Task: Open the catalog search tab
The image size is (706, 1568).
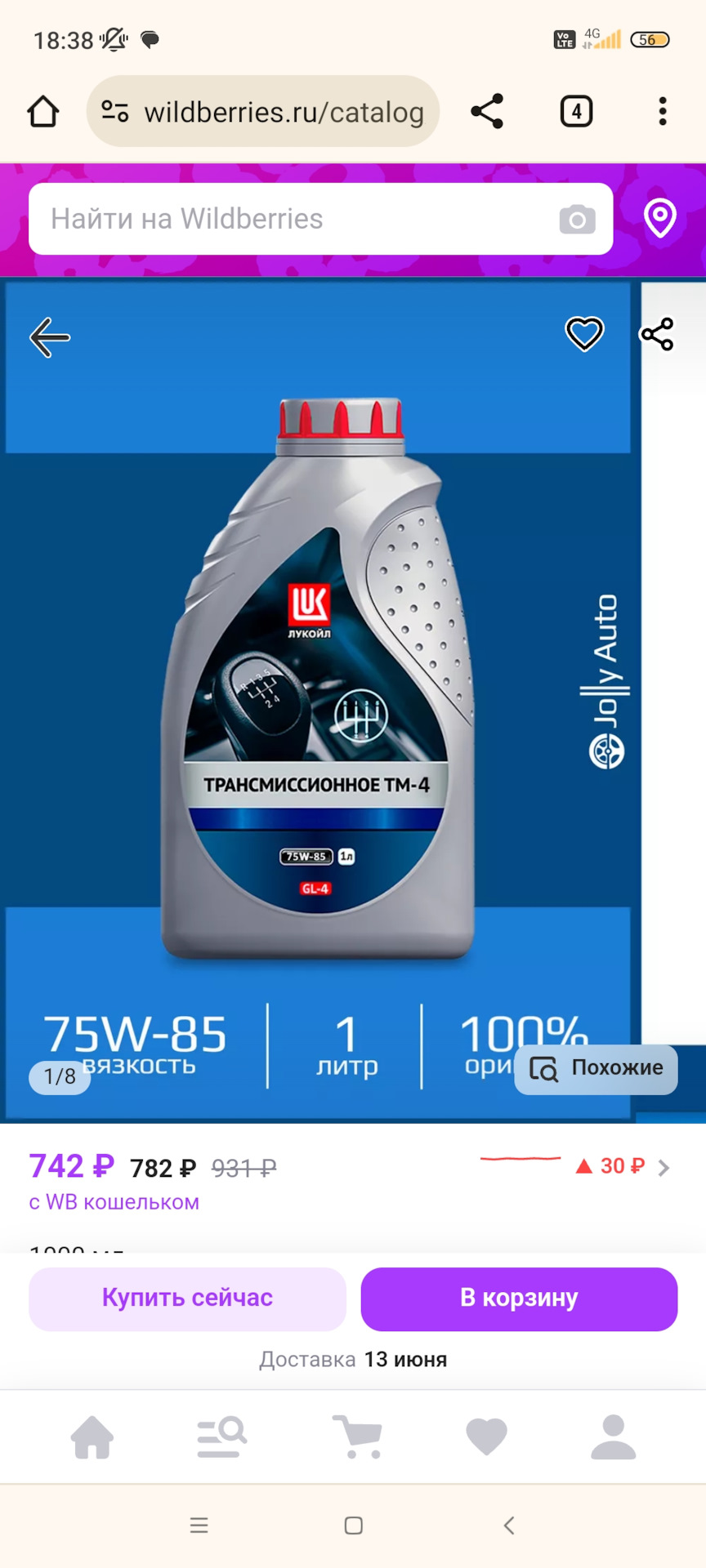Action: 221,1437
